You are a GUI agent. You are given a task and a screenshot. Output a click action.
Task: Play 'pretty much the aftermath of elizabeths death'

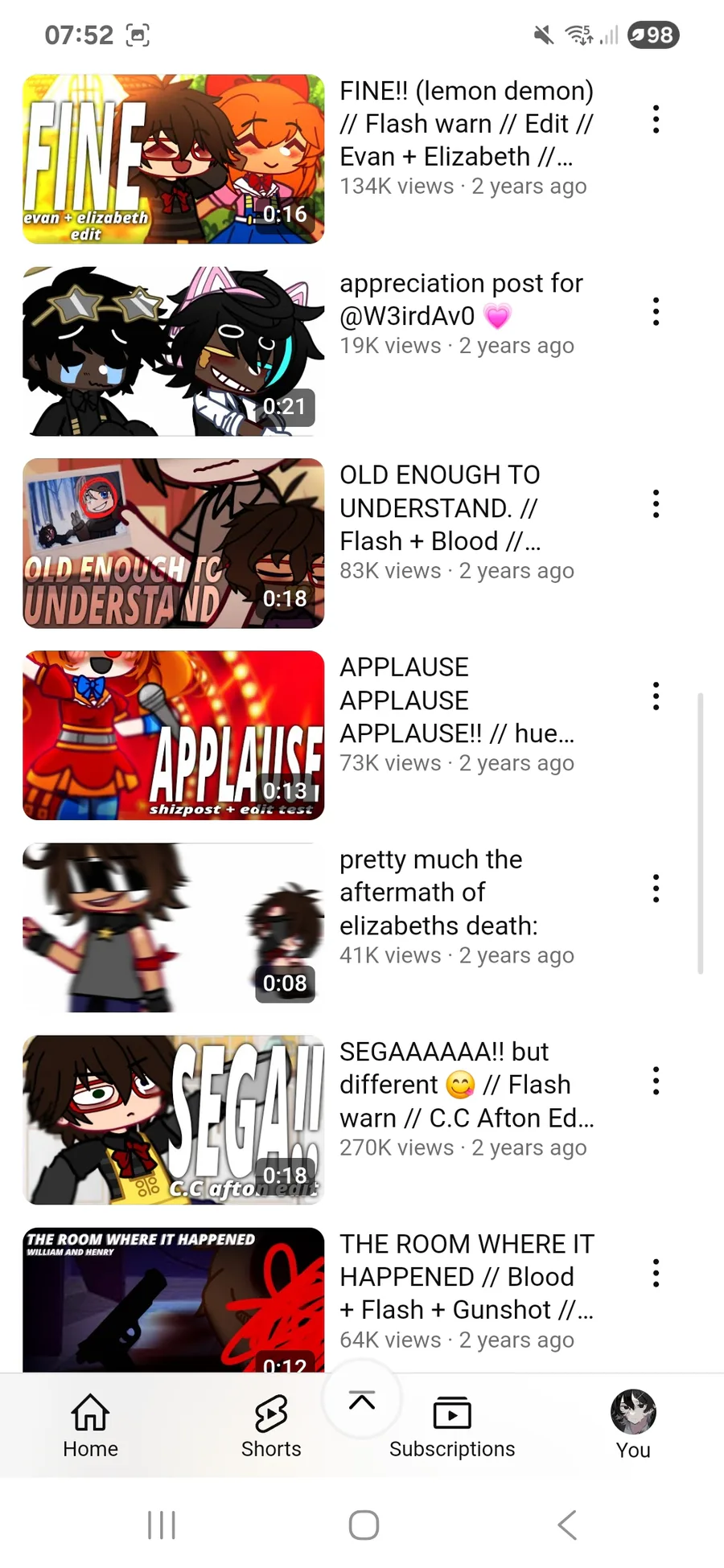pyautogui.click(x=173, y=927)
